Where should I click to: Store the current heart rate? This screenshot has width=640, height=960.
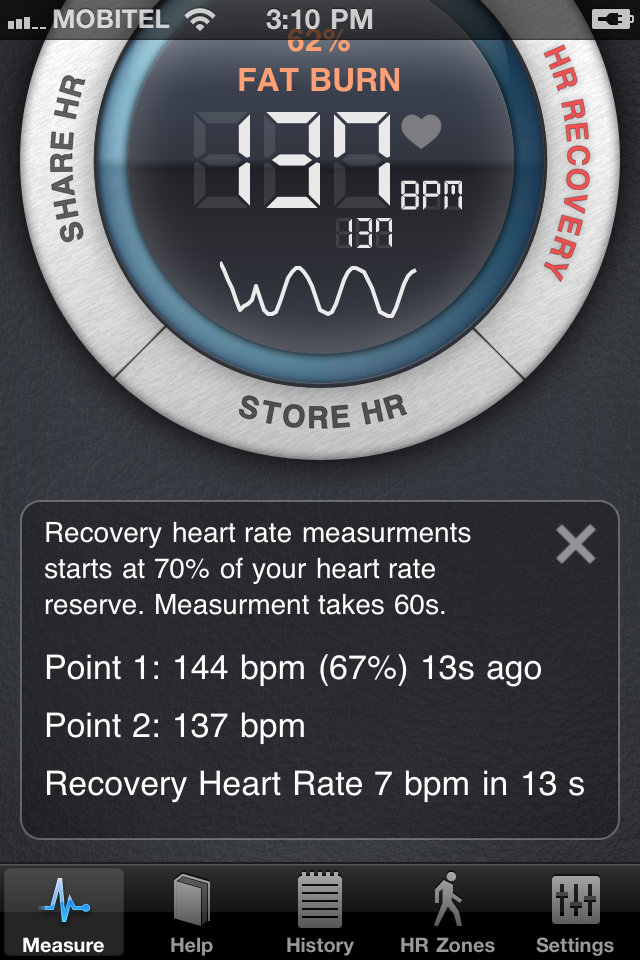(x=322, y=409)
